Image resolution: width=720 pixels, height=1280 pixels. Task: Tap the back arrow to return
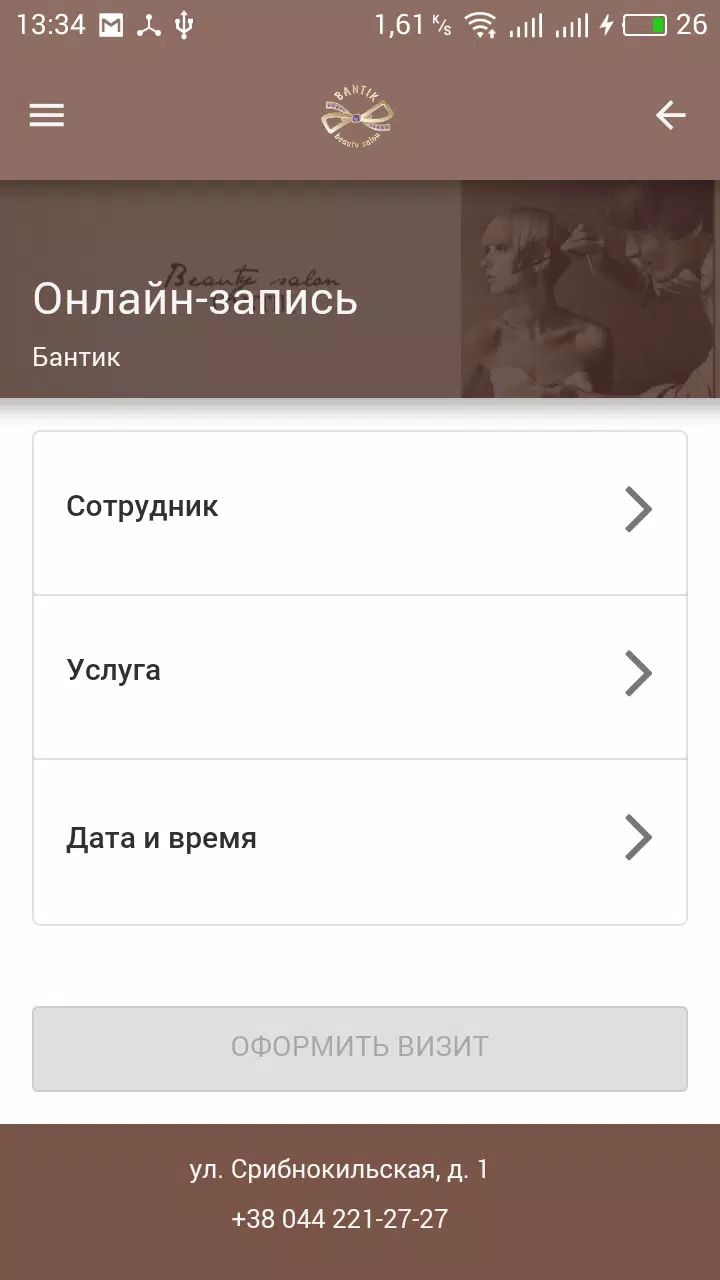click(670, 115)
